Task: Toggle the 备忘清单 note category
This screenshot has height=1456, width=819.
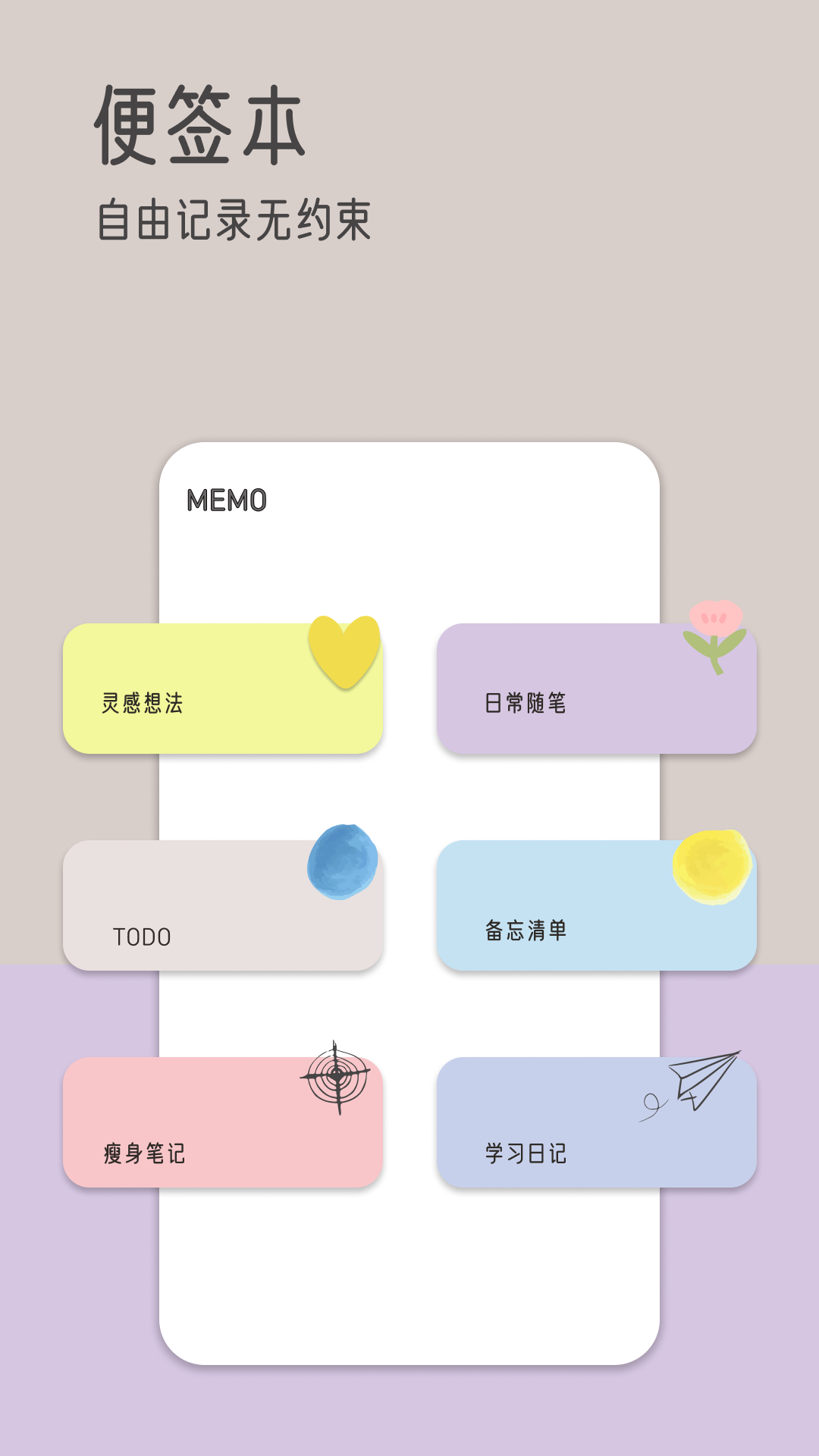Action: tap(595, 902)
